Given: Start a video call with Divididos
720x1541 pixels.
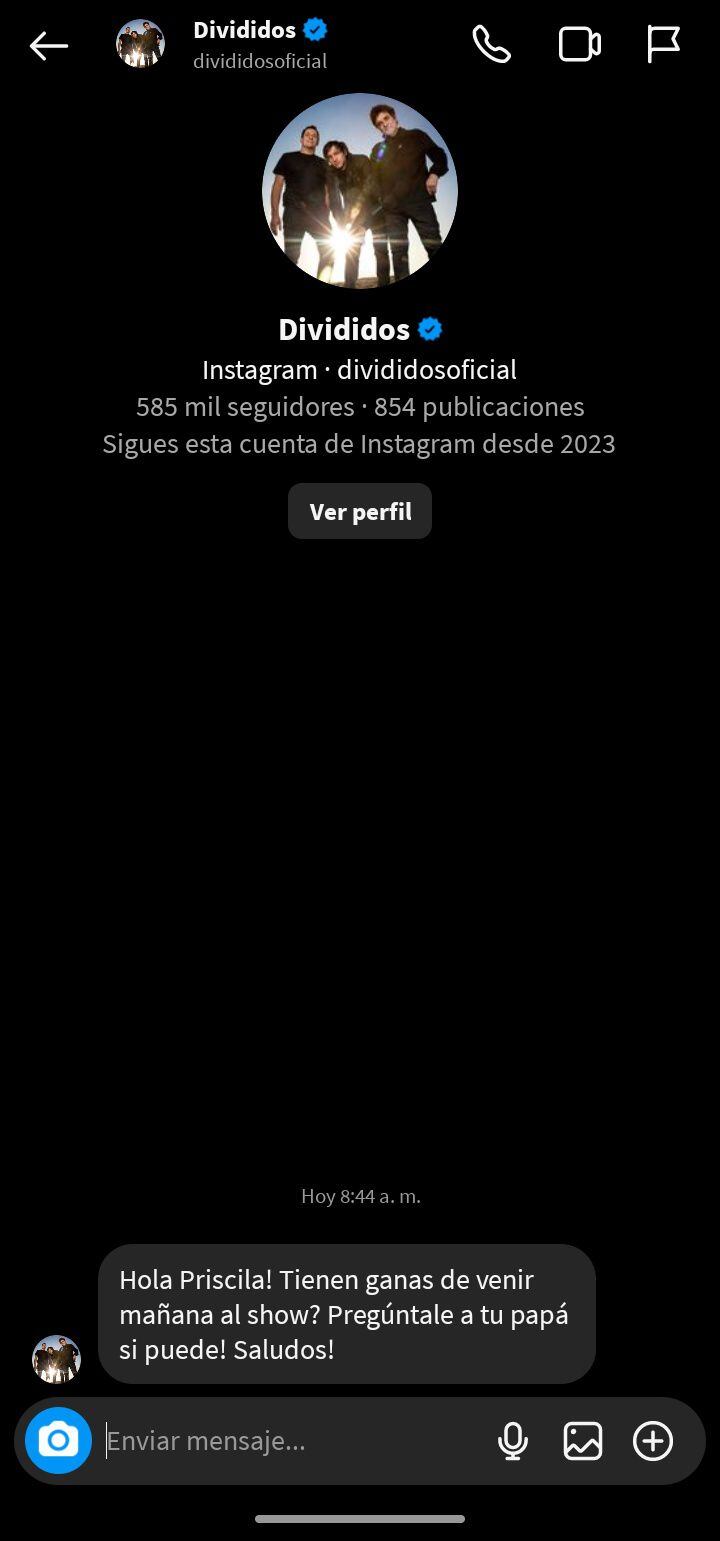Looking at the screenshot, I should [579, 45].
